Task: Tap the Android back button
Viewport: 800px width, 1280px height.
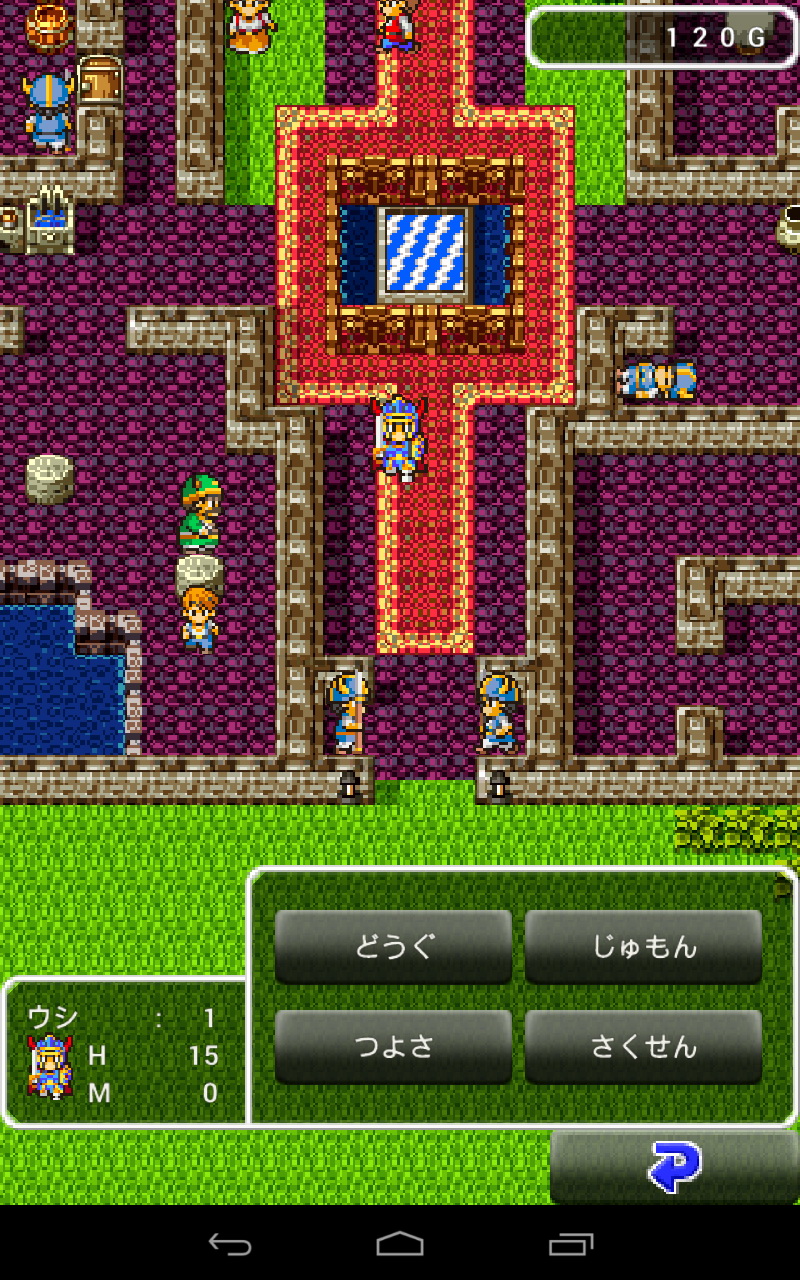Action: click(230, 1244)
